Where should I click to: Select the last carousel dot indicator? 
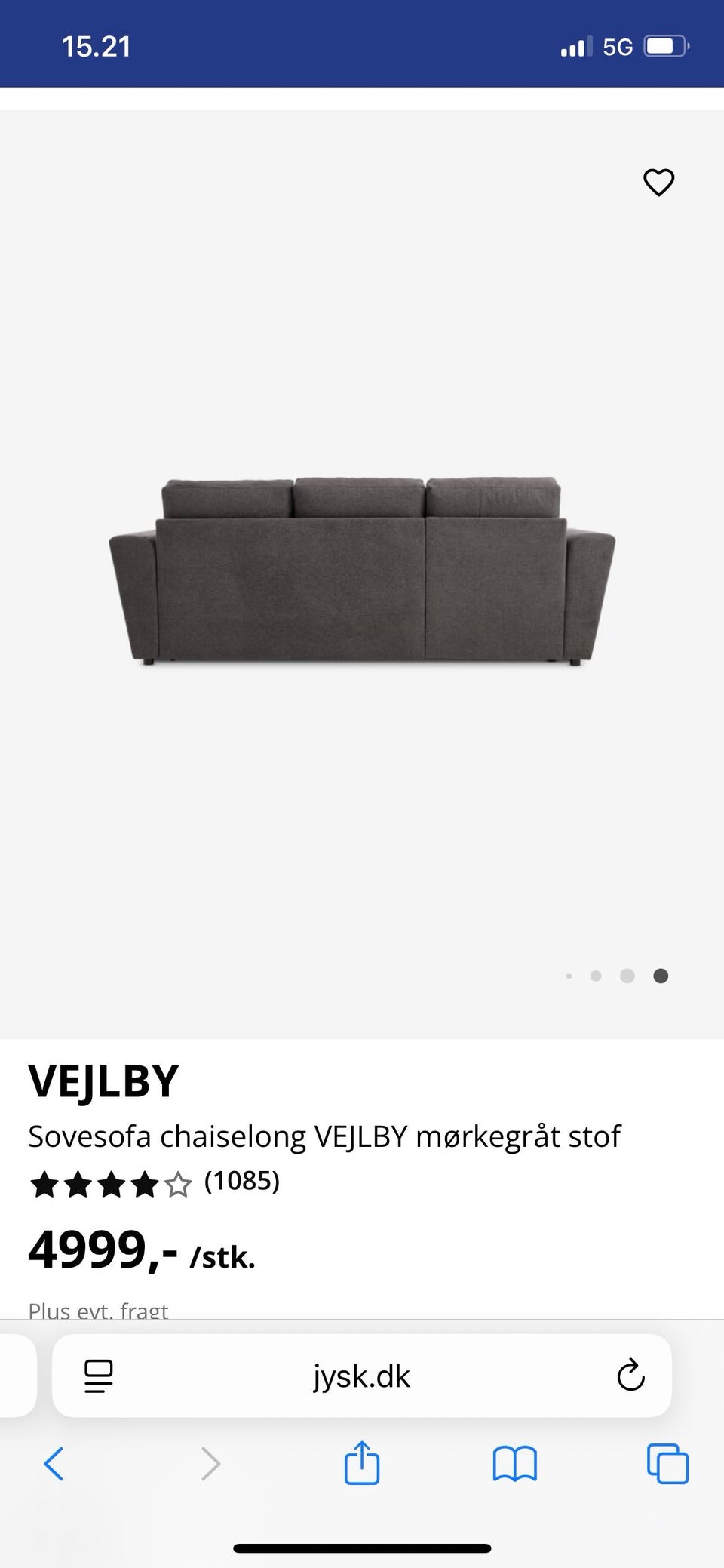660,976
